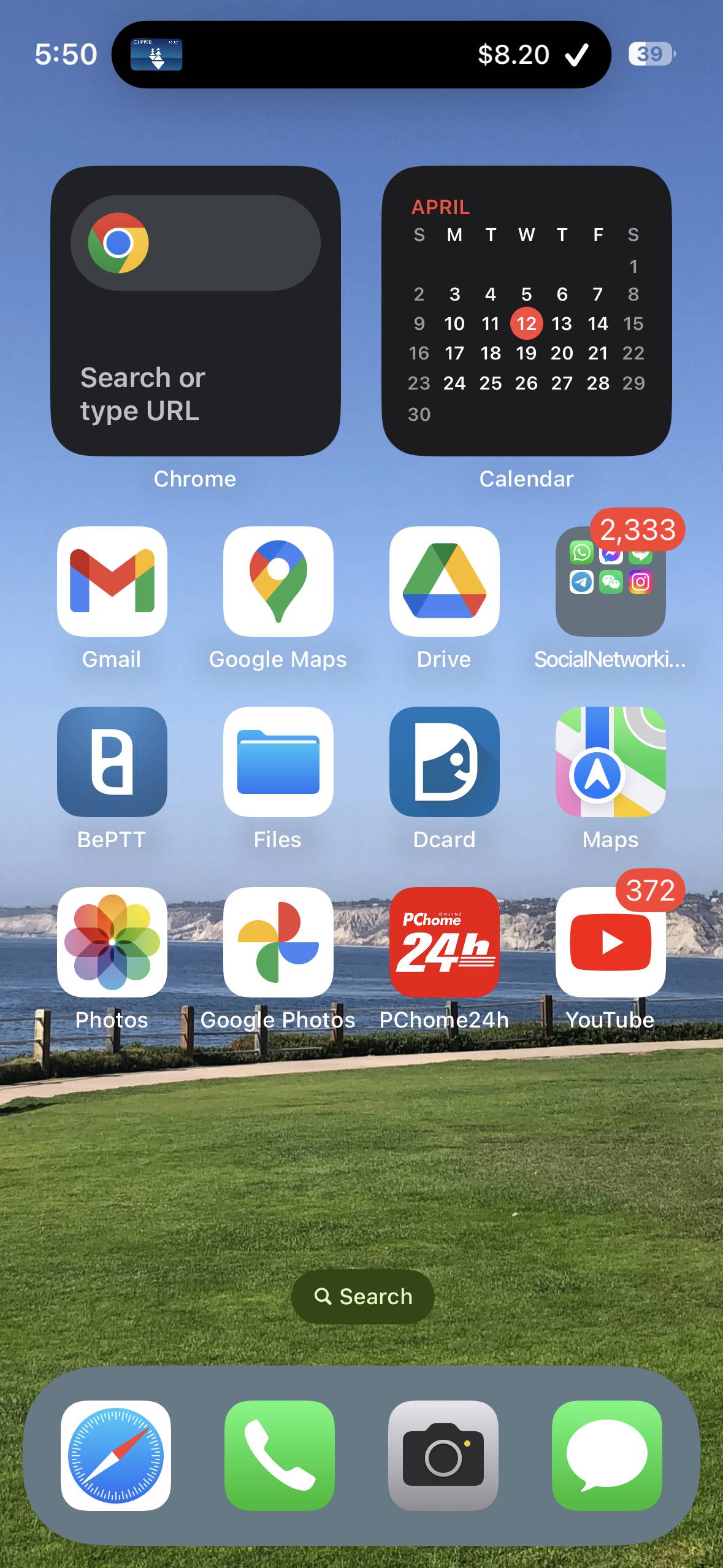Viewport: 723px width, 1568px height.
Task: Launch BePTT
Action: [x=112, y=762]
